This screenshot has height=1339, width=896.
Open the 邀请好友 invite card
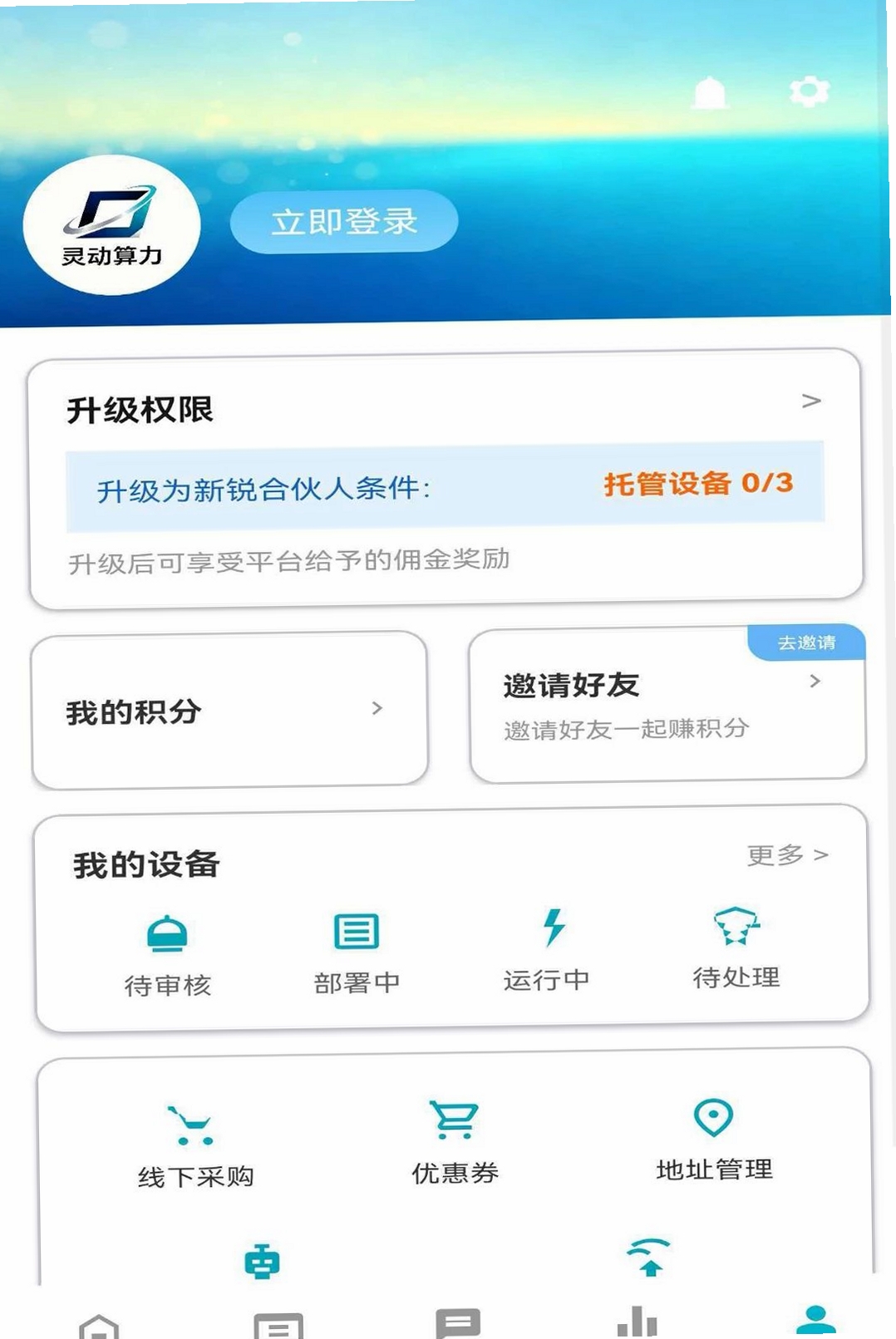coord(667,706)
